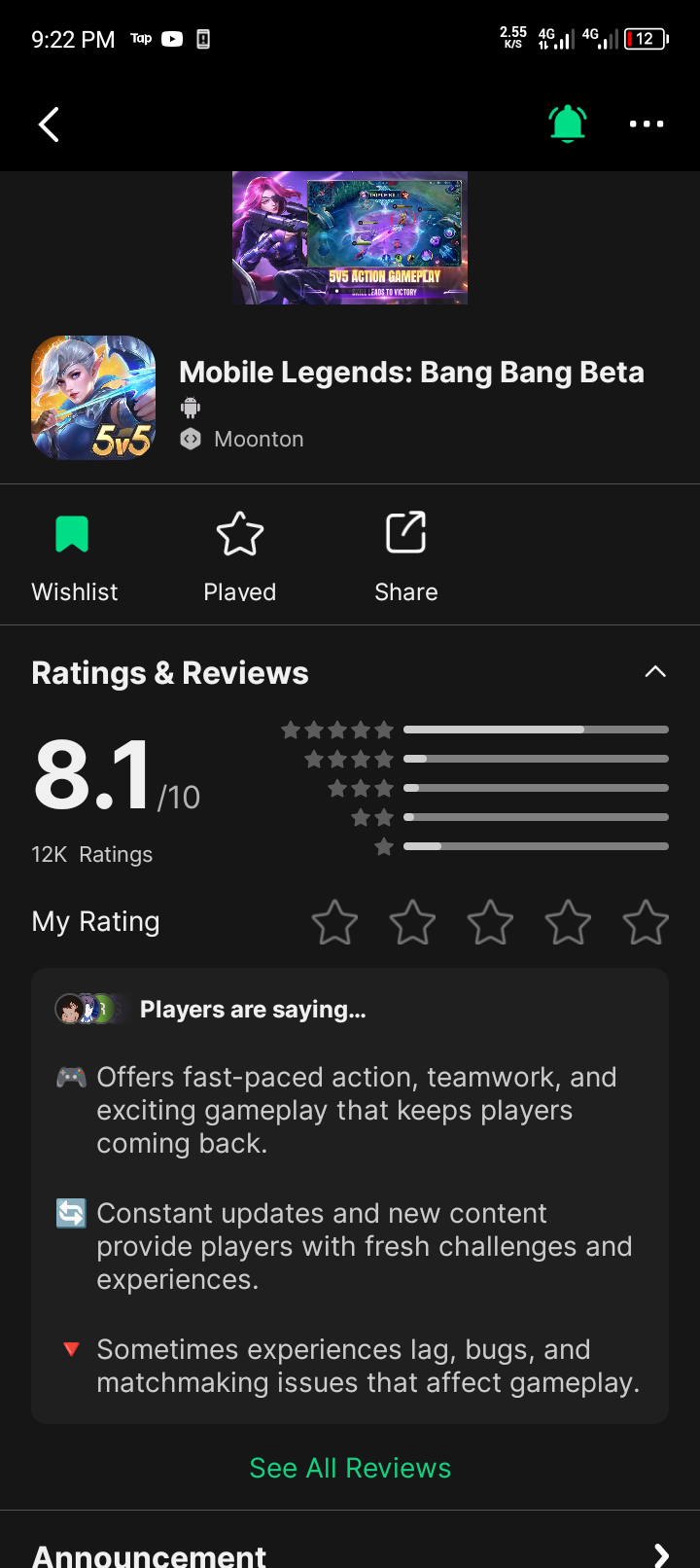Go back using the top-left arrow
This screenshot has width=700, height=1568.
click(49, 125)
